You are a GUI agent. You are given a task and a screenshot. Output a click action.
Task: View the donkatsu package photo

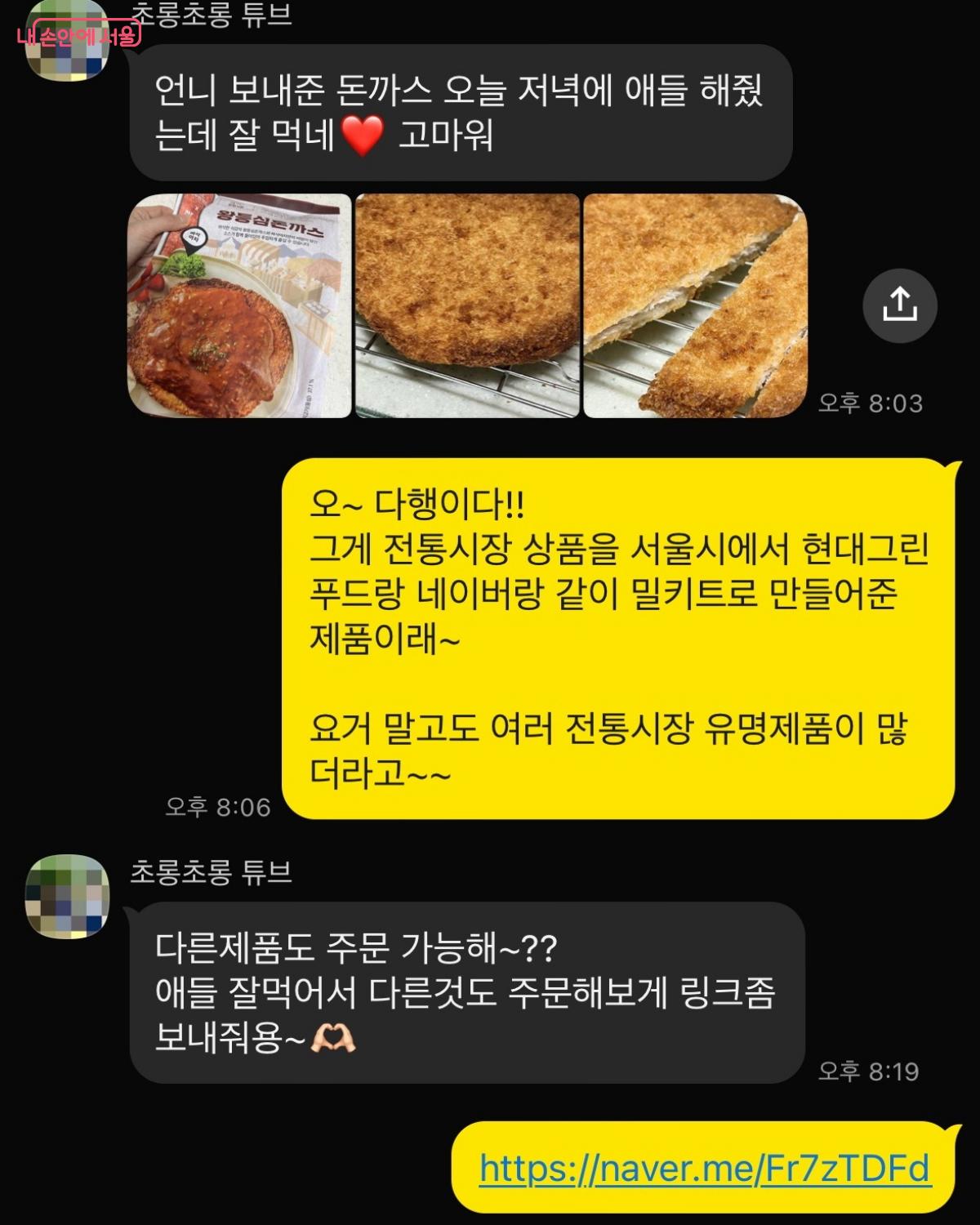240,306
